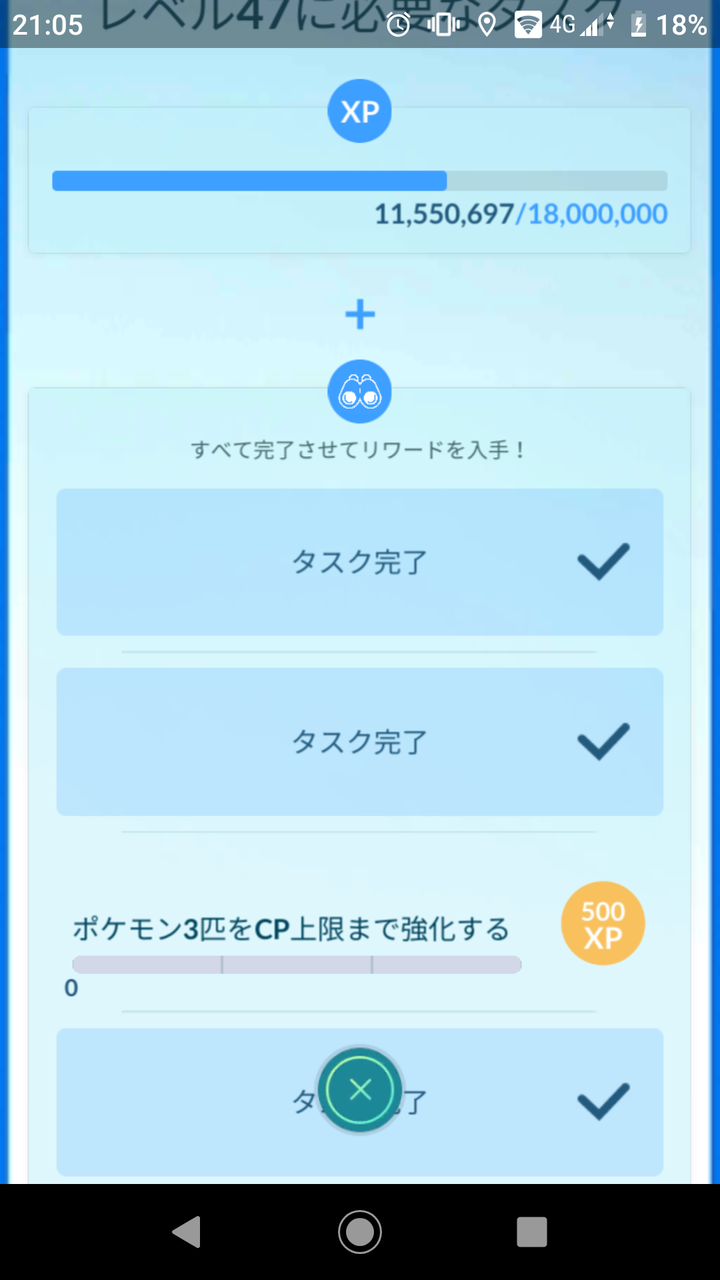Tap the すべて完了させてリワードを入手 label
The image size is (720, 1280).
click(360, 449)
